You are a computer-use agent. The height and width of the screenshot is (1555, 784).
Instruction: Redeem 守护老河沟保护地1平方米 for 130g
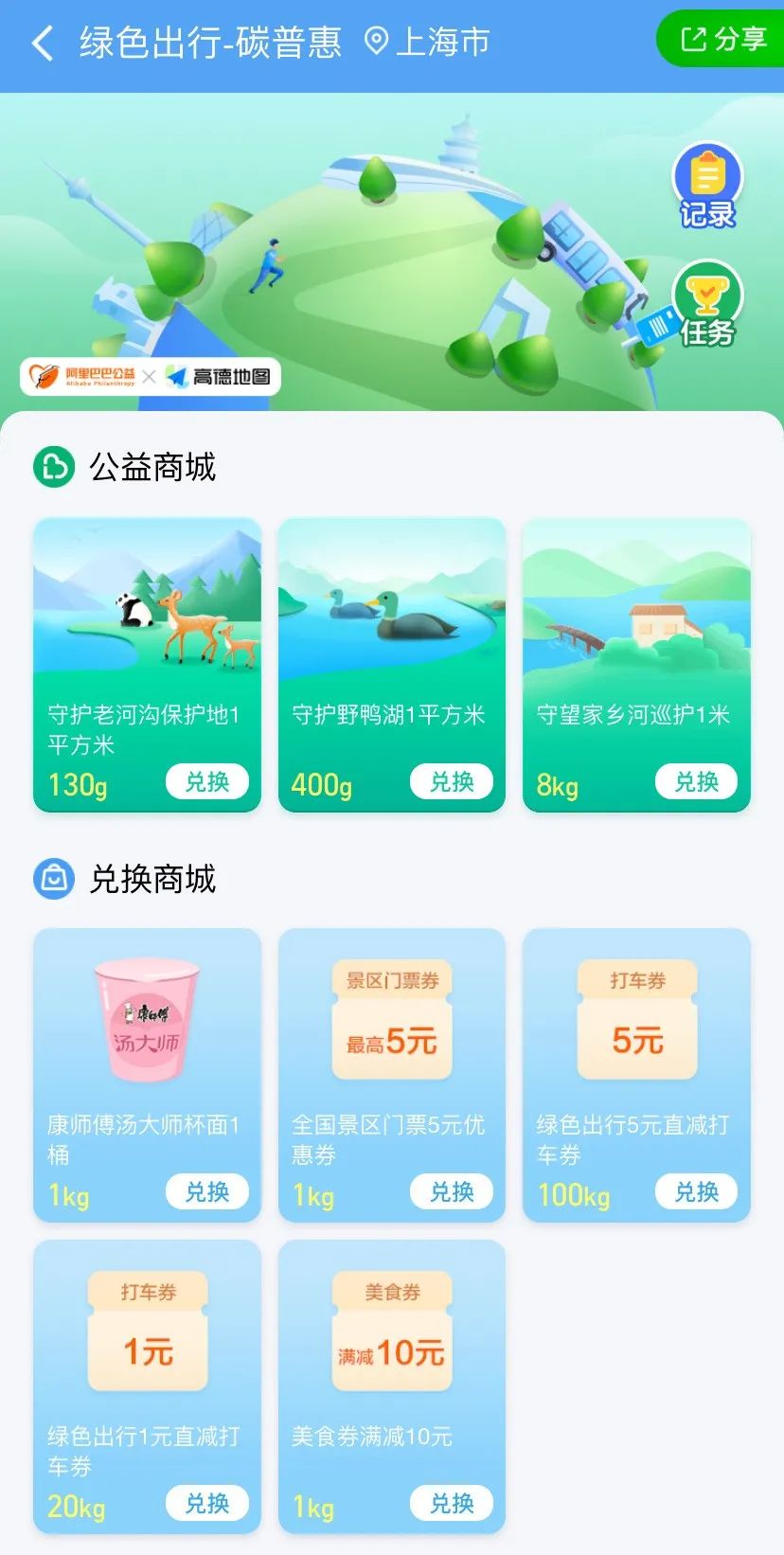tap(206, 781)
